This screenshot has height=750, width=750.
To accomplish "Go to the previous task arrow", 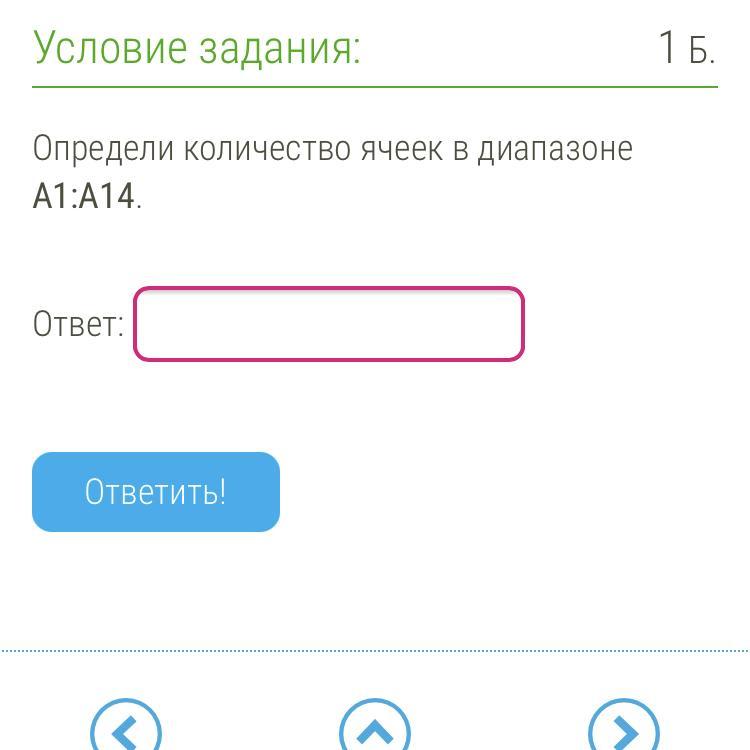I will pyautogui.click(x=126, y=726).
